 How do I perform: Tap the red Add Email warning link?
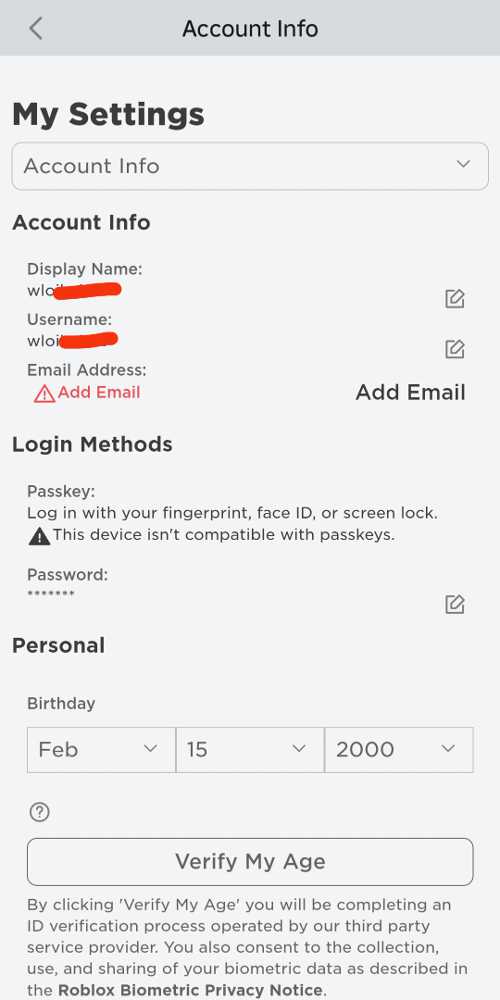click(87, 393)
